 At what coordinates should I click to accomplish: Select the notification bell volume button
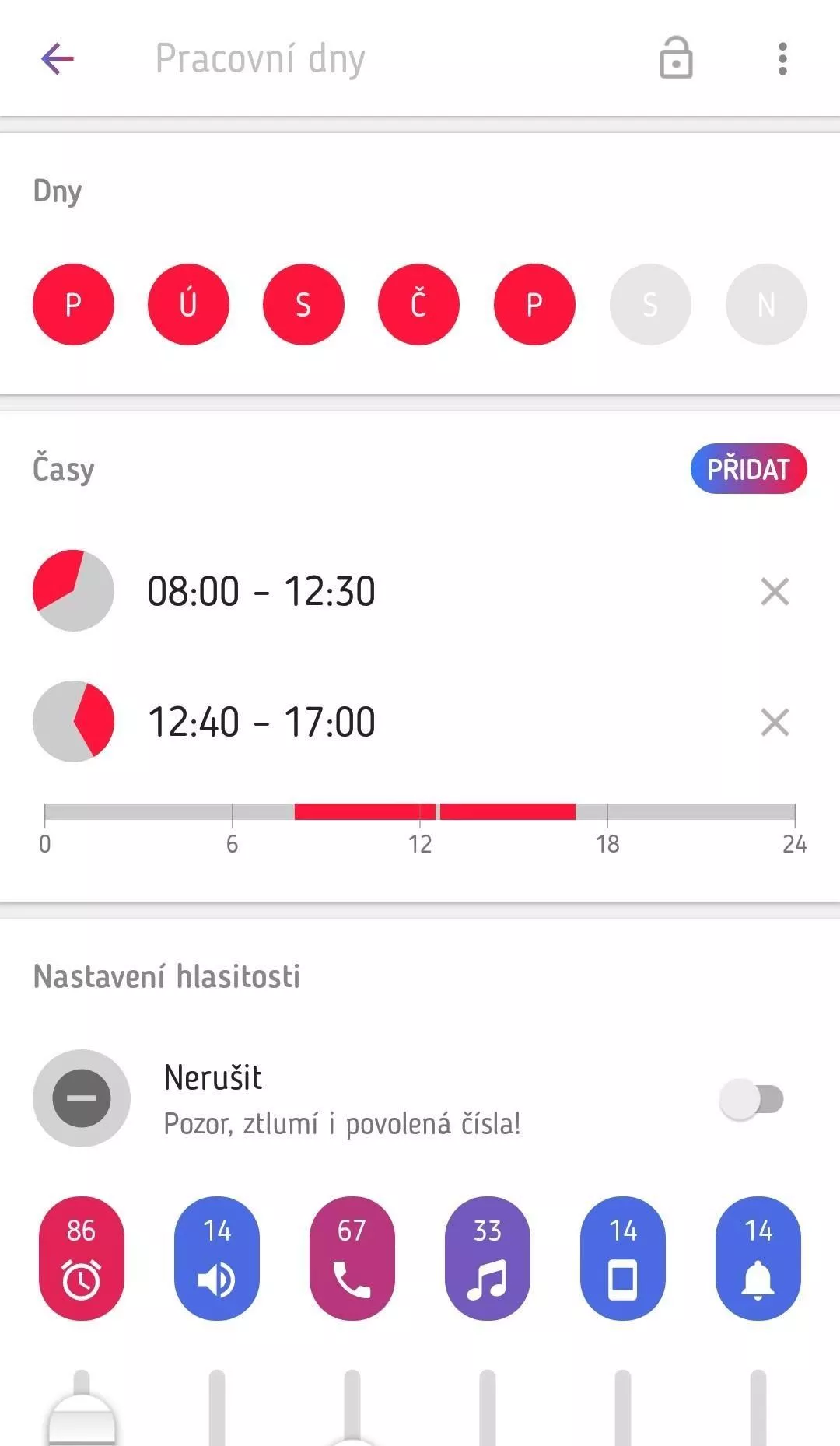tap(758, 1258)
